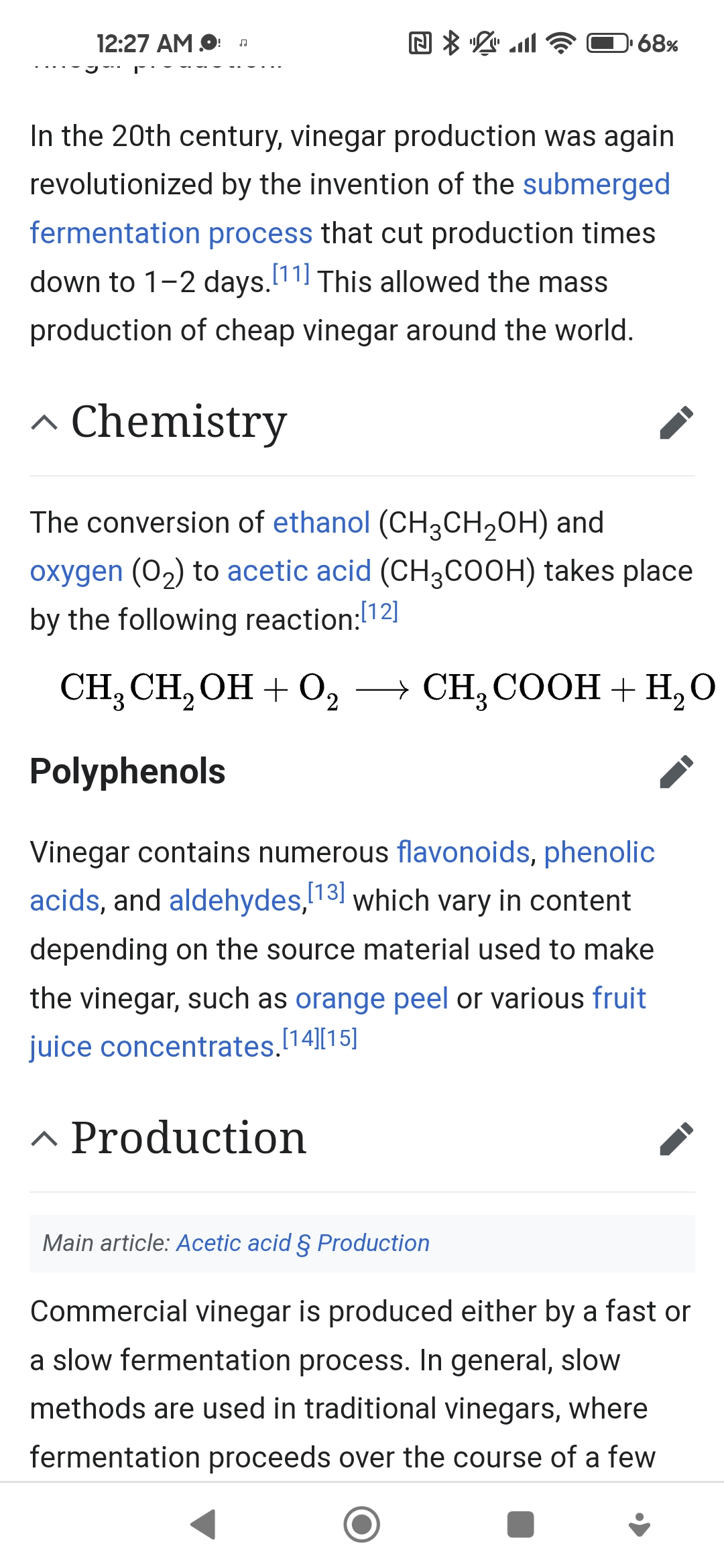Viewport: 724px width, 1568px height.
Task: Go back with system back button
Action: click(x=202, y=1525)
